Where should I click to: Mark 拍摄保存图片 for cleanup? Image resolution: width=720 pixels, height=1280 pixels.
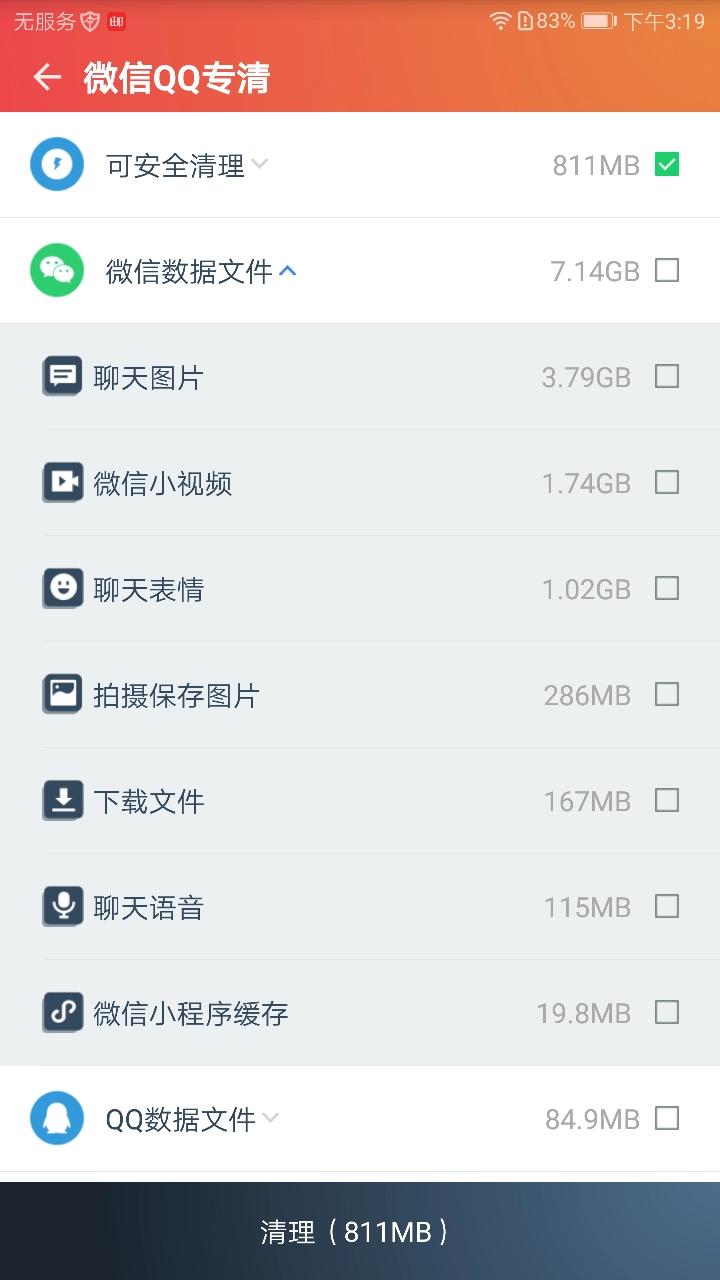coord(666,695)
